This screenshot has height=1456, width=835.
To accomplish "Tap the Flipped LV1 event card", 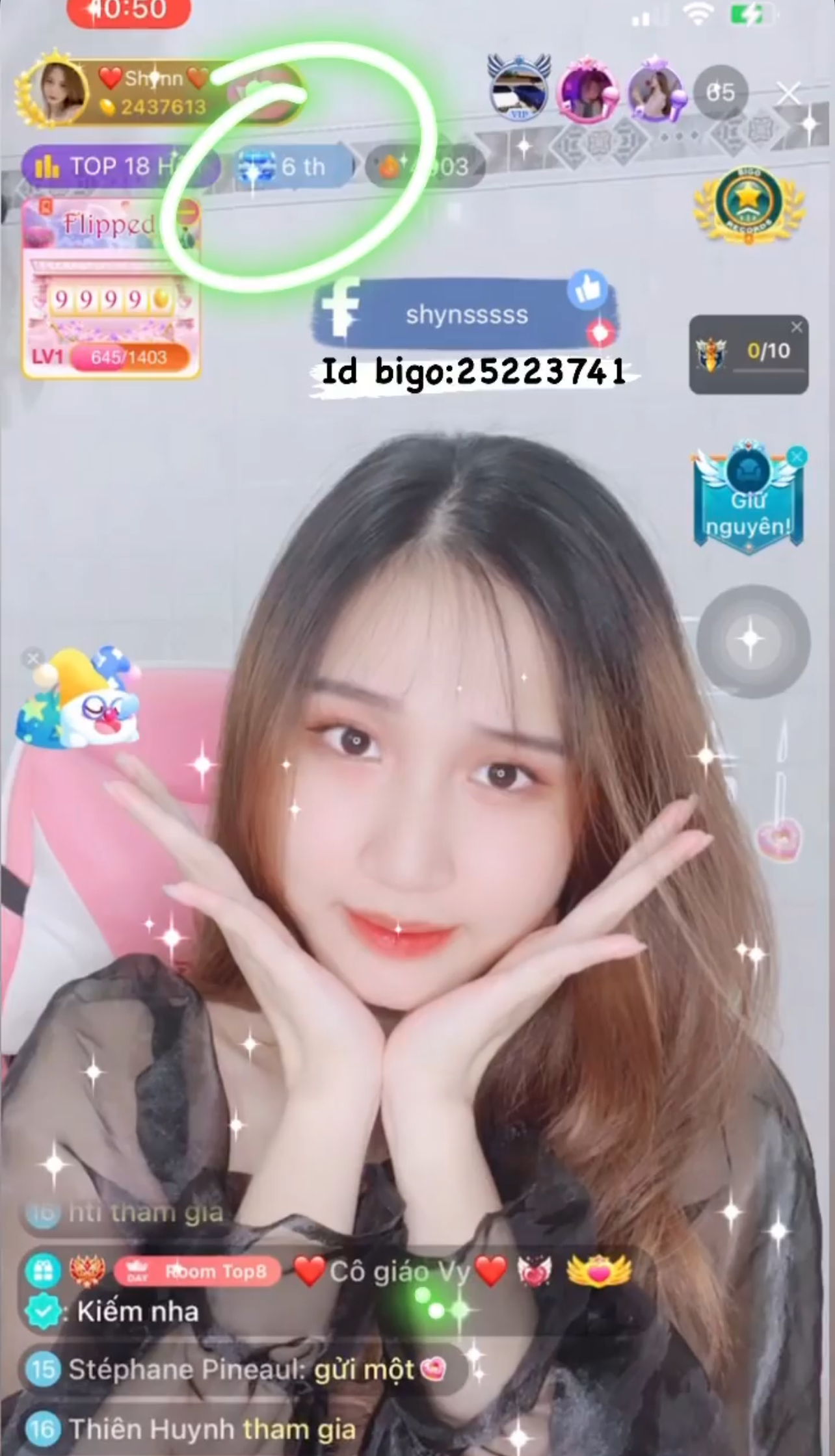I will [111, 289].
